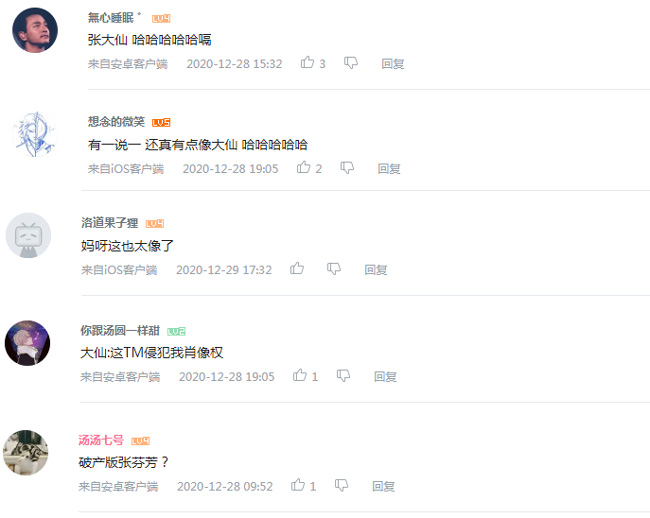This screenshot has width=650, height=518.
Task: Open username link 想念的微笑
Action: (116, 122)
